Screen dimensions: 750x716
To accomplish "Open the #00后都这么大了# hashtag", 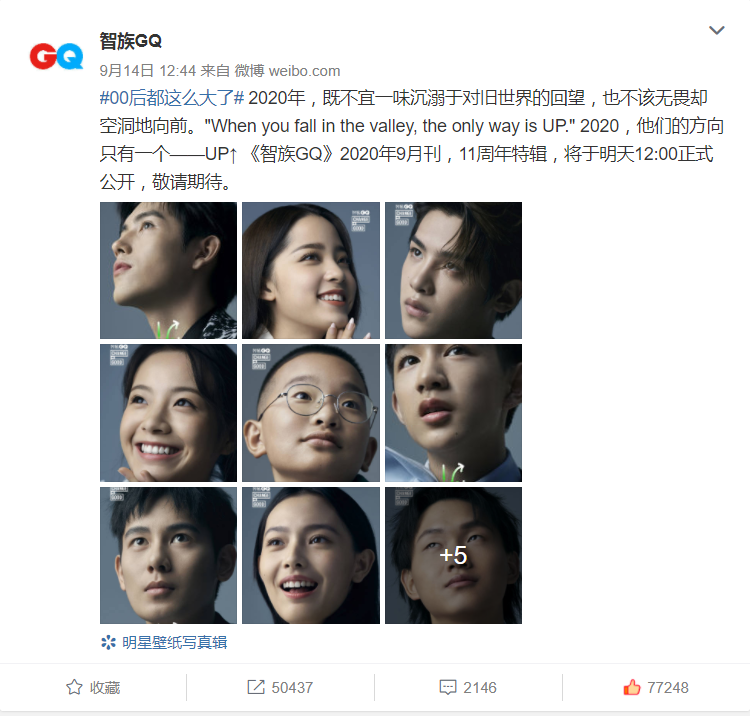I will click(171, 98).
